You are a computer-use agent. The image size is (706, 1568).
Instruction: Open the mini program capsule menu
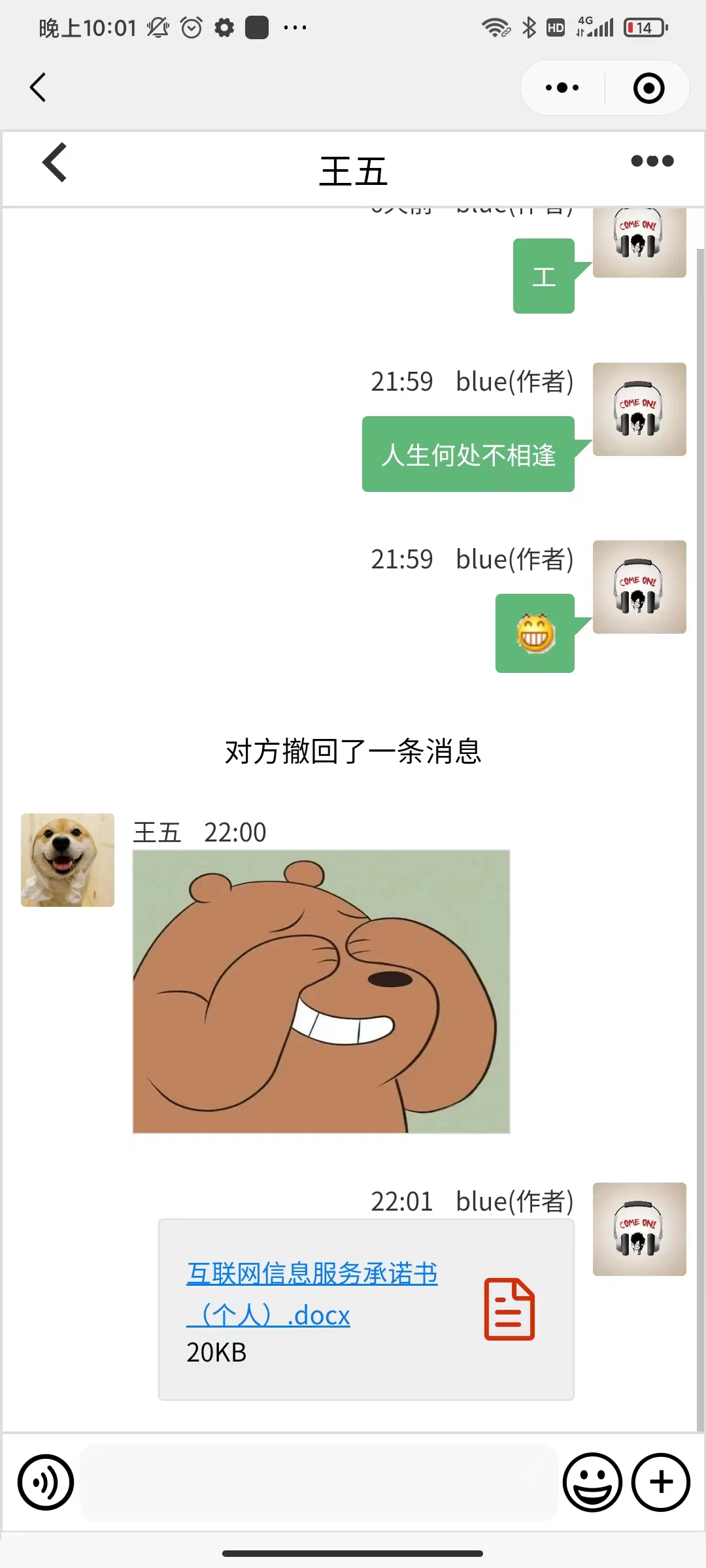click(562, 88)
